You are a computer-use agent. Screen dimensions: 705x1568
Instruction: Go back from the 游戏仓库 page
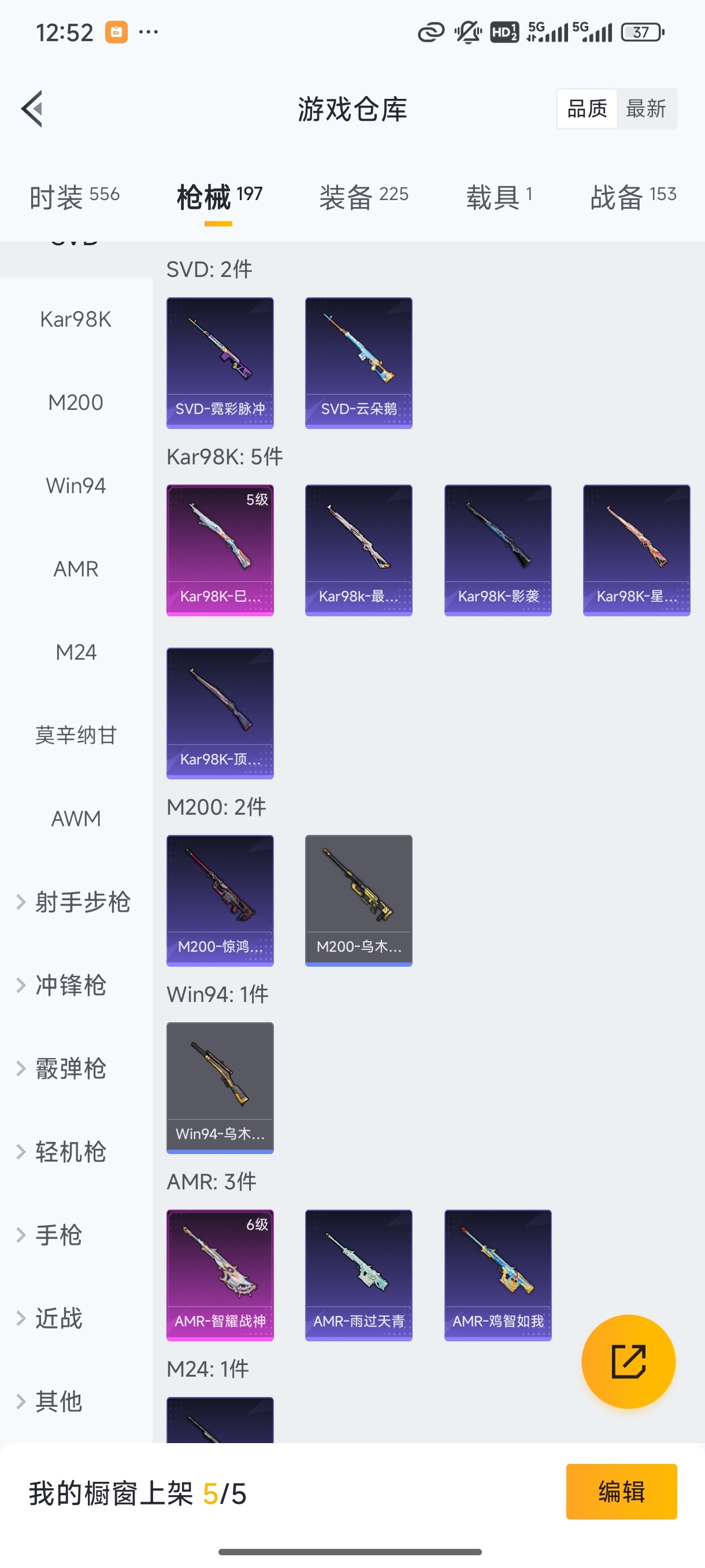point(32,109)
